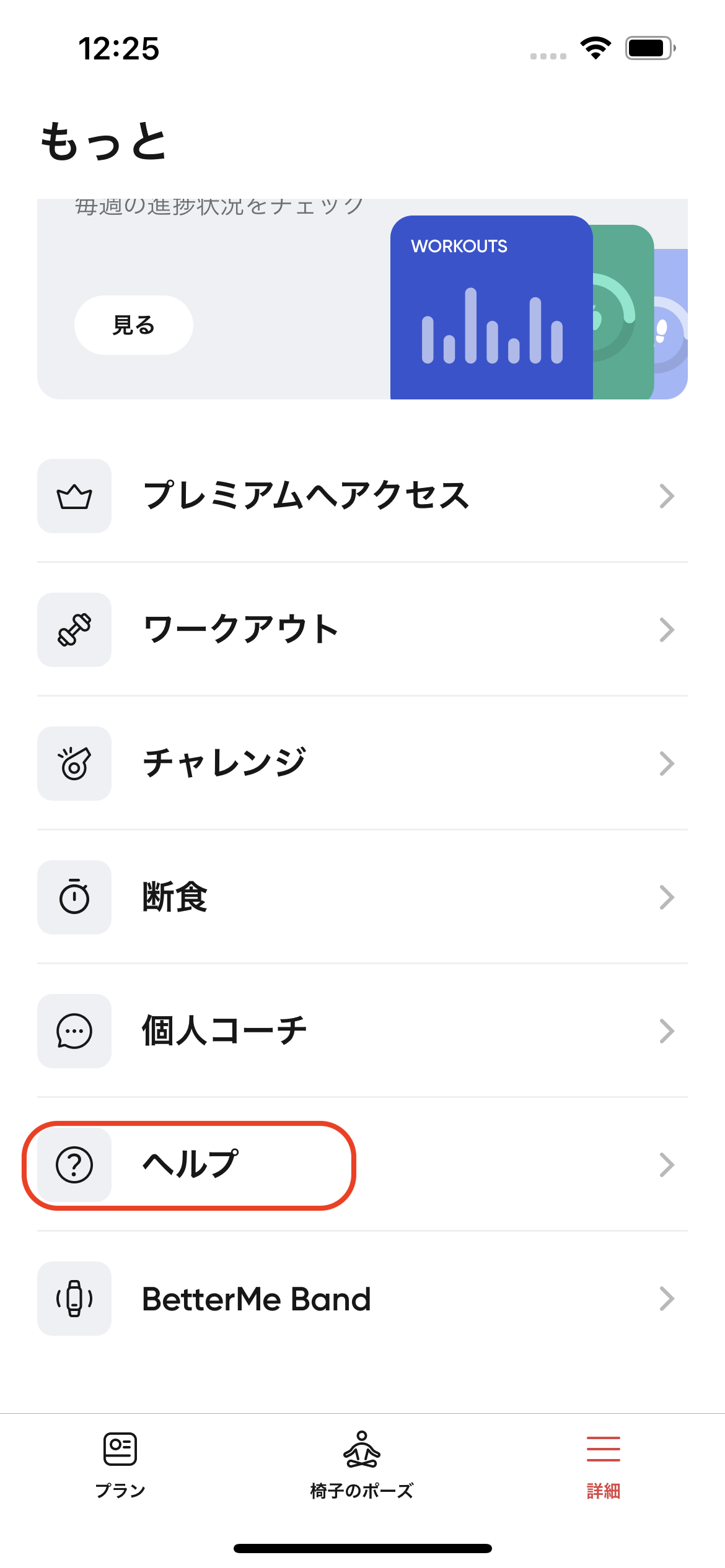Open BetterMe Band row
The width and height of the screenshot is (725, 1568).
click(362, 1299)
